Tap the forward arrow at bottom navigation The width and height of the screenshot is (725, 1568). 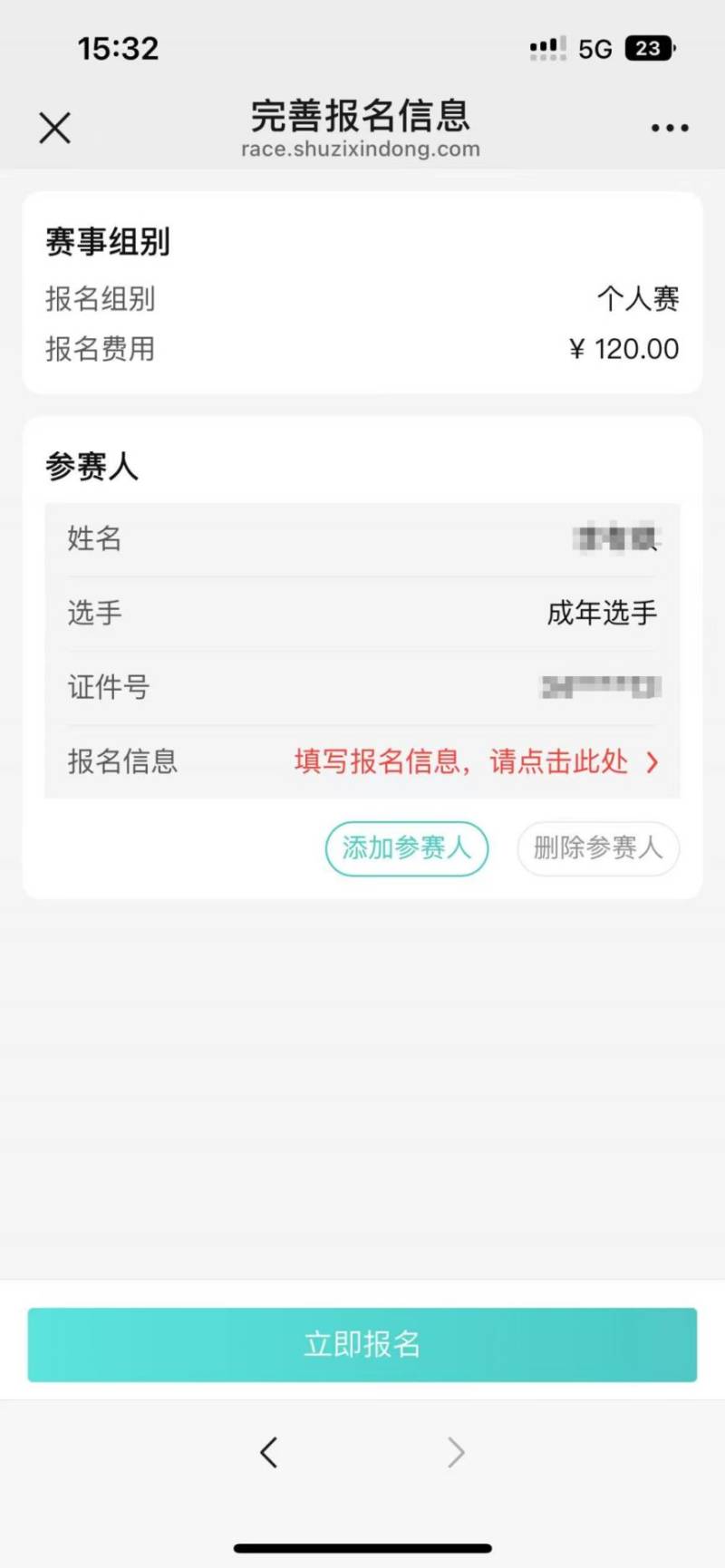coord(456,1452)
